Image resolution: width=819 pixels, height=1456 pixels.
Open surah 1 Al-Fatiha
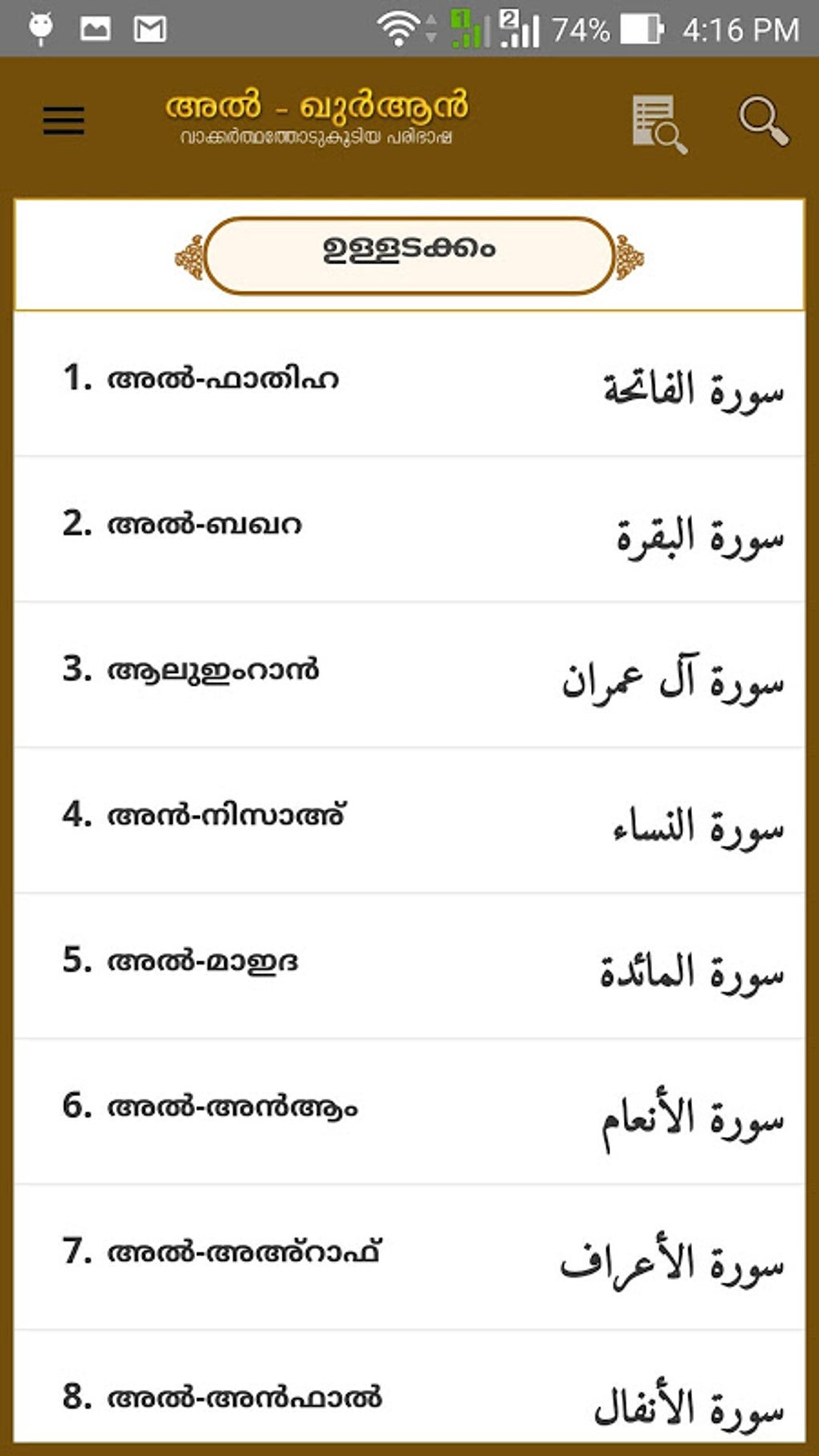point(409,384)
